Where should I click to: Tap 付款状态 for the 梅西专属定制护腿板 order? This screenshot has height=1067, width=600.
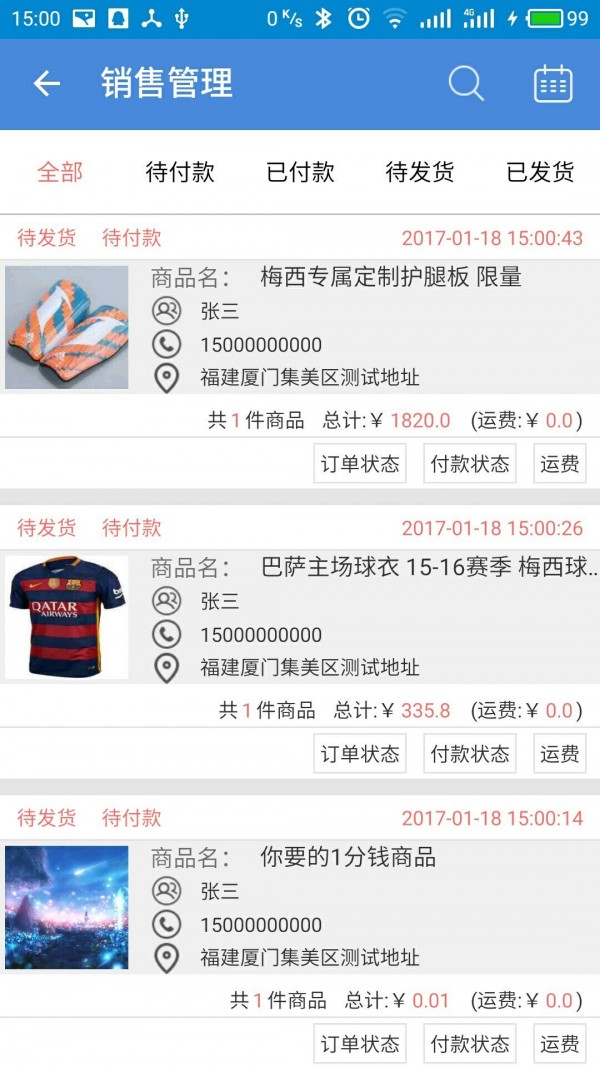470,464
